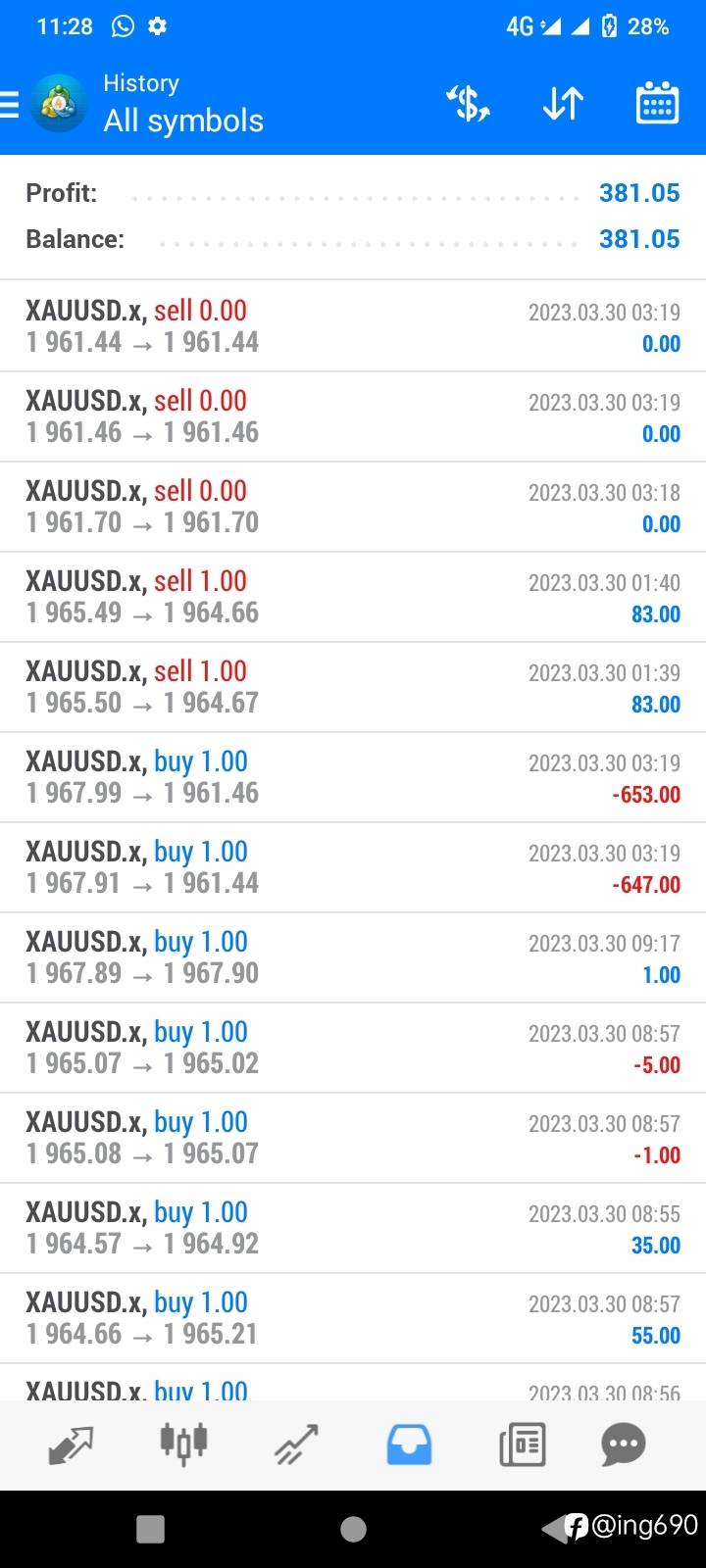Screen dimensions: 706x1568
Task: Open the calendar date range picker
Action: (x=657, y=103)
